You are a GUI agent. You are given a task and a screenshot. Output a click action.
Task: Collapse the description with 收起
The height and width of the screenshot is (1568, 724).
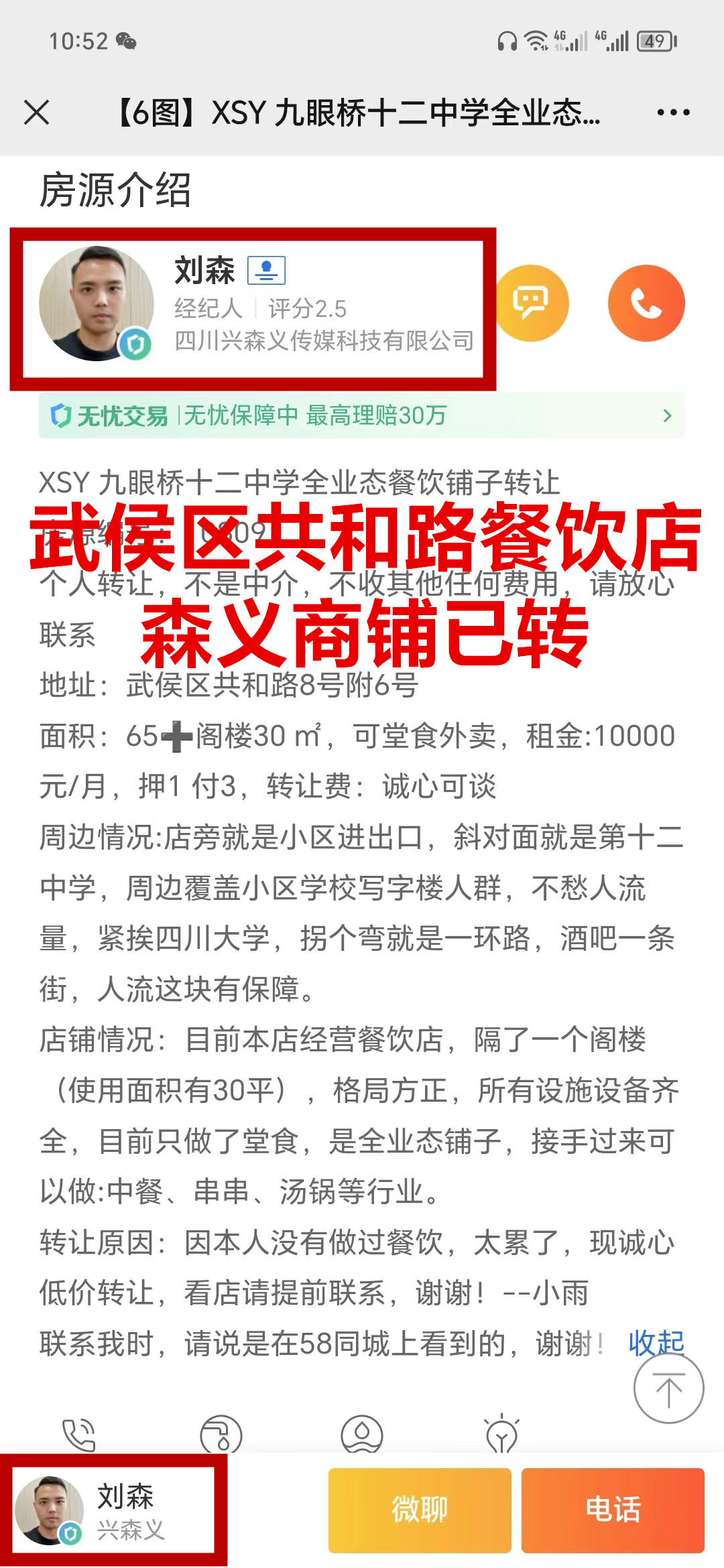[x=656, y=1343]
